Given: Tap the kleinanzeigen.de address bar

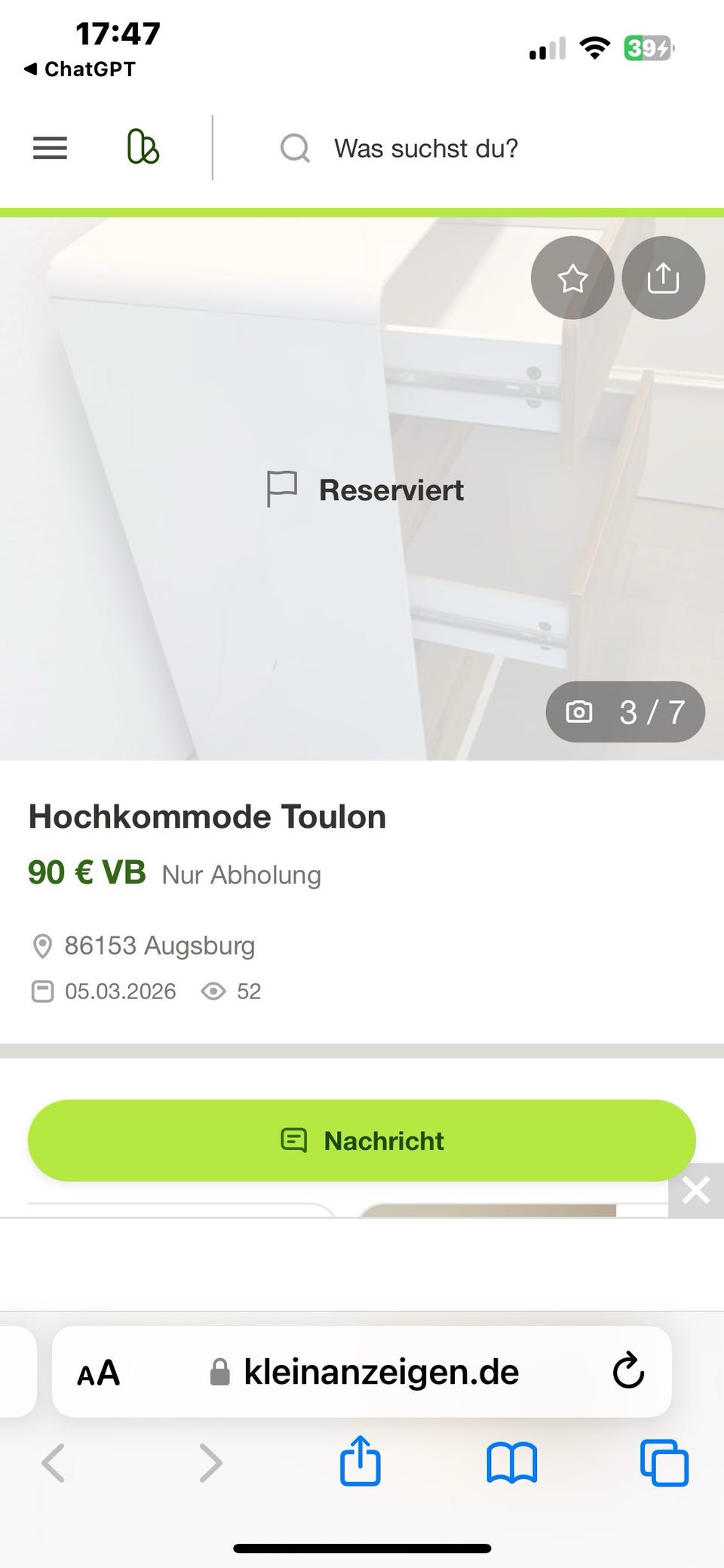Looking at the screenshot, I should (x=379, y=1372).
